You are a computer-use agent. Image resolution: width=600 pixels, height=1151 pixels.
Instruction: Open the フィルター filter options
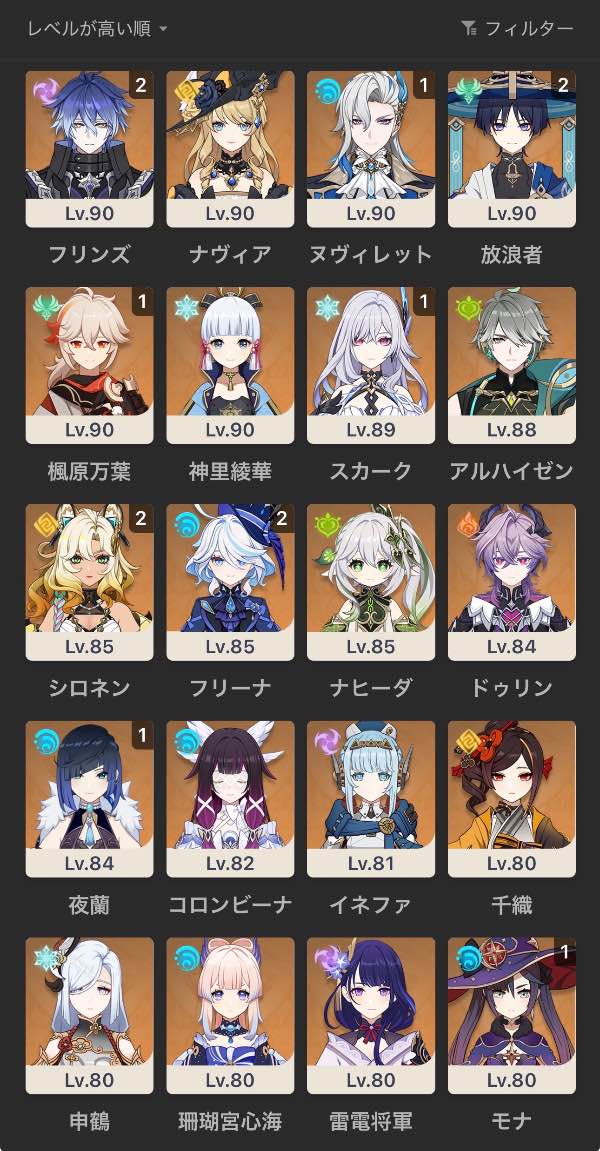[517, 29]
